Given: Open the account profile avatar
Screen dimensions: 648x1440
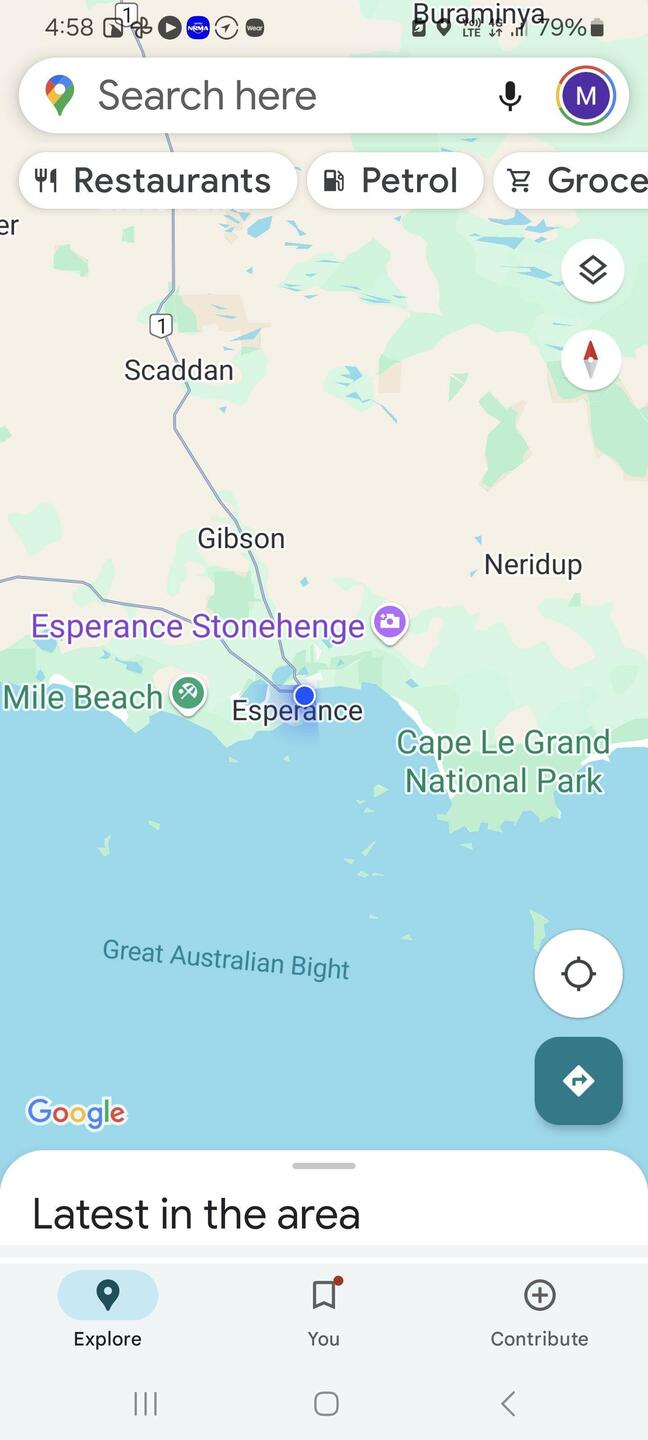Looking at the screenshot, I should click(x=586, y=96).
